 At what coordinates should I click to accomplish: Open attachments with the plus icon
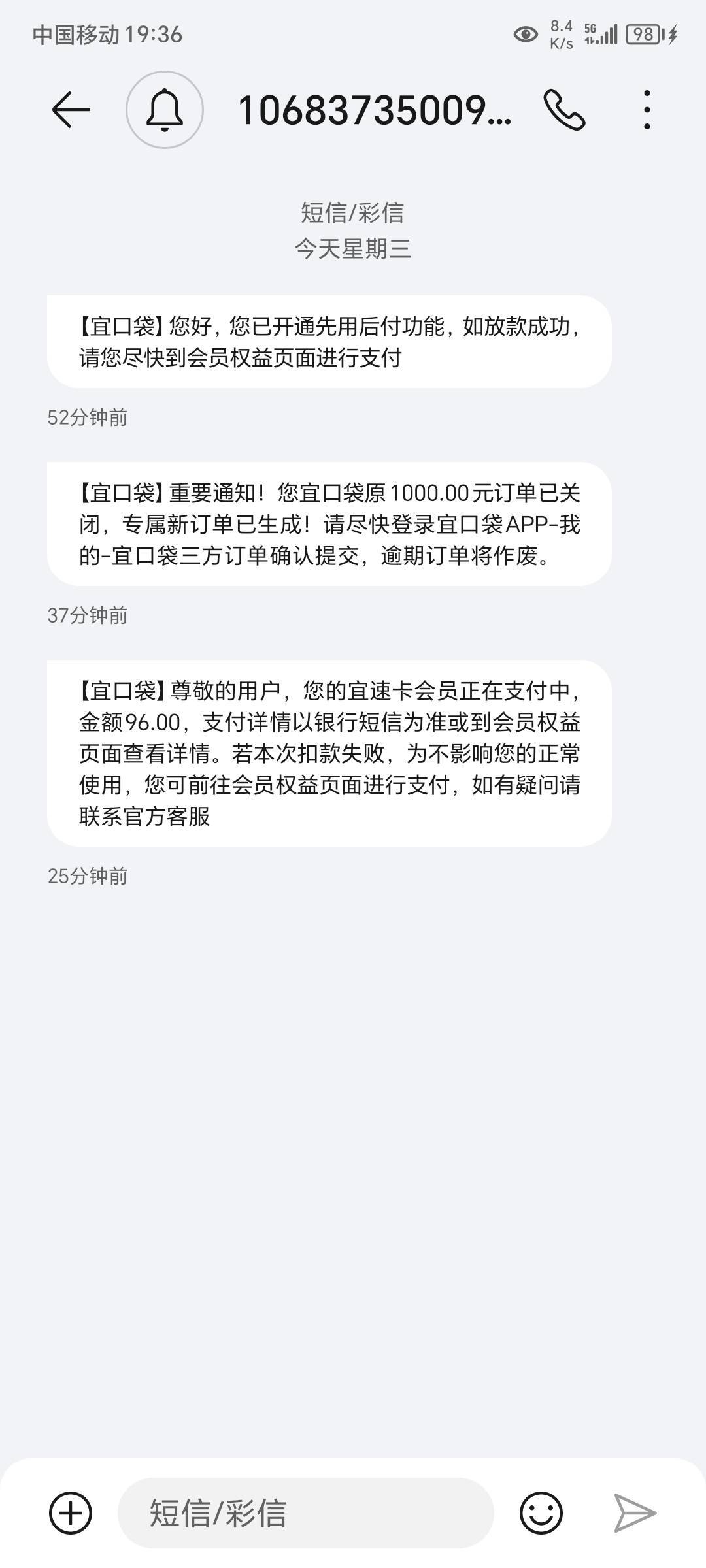pos(71,1513)
